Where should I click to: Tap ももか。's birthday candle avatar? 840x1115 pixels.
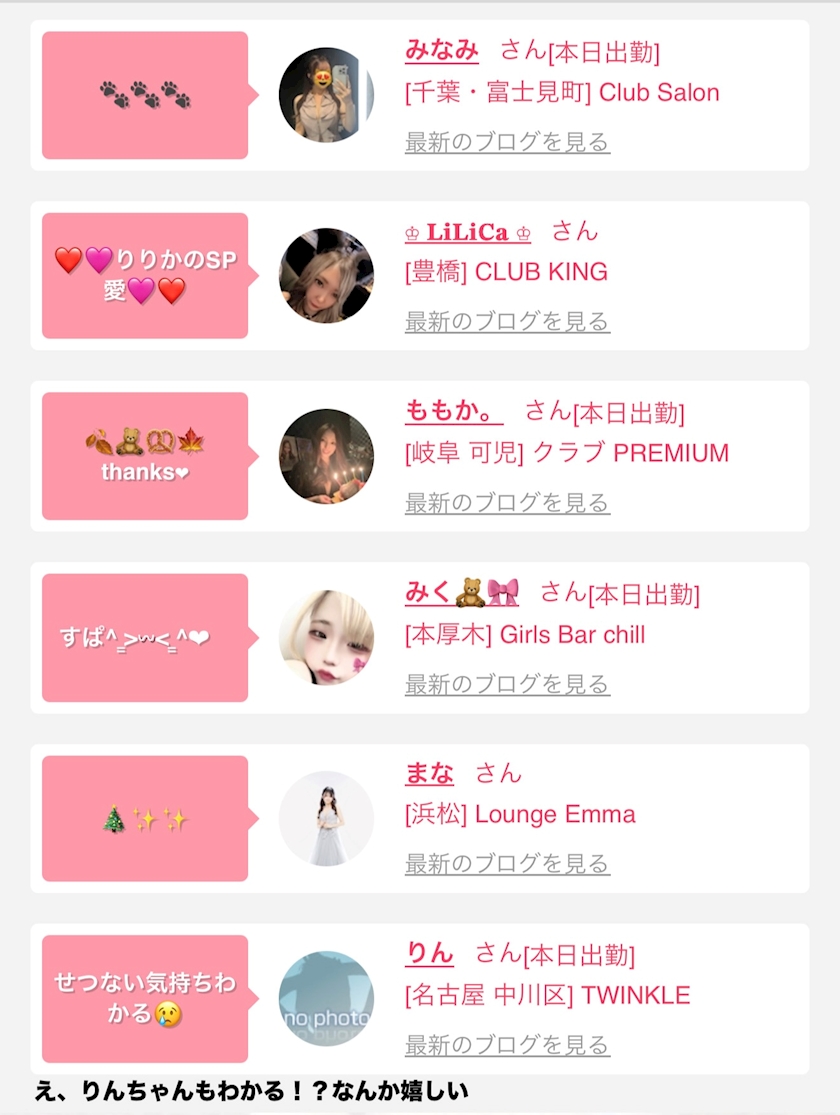pyautogui.click(x=326, y=457)
